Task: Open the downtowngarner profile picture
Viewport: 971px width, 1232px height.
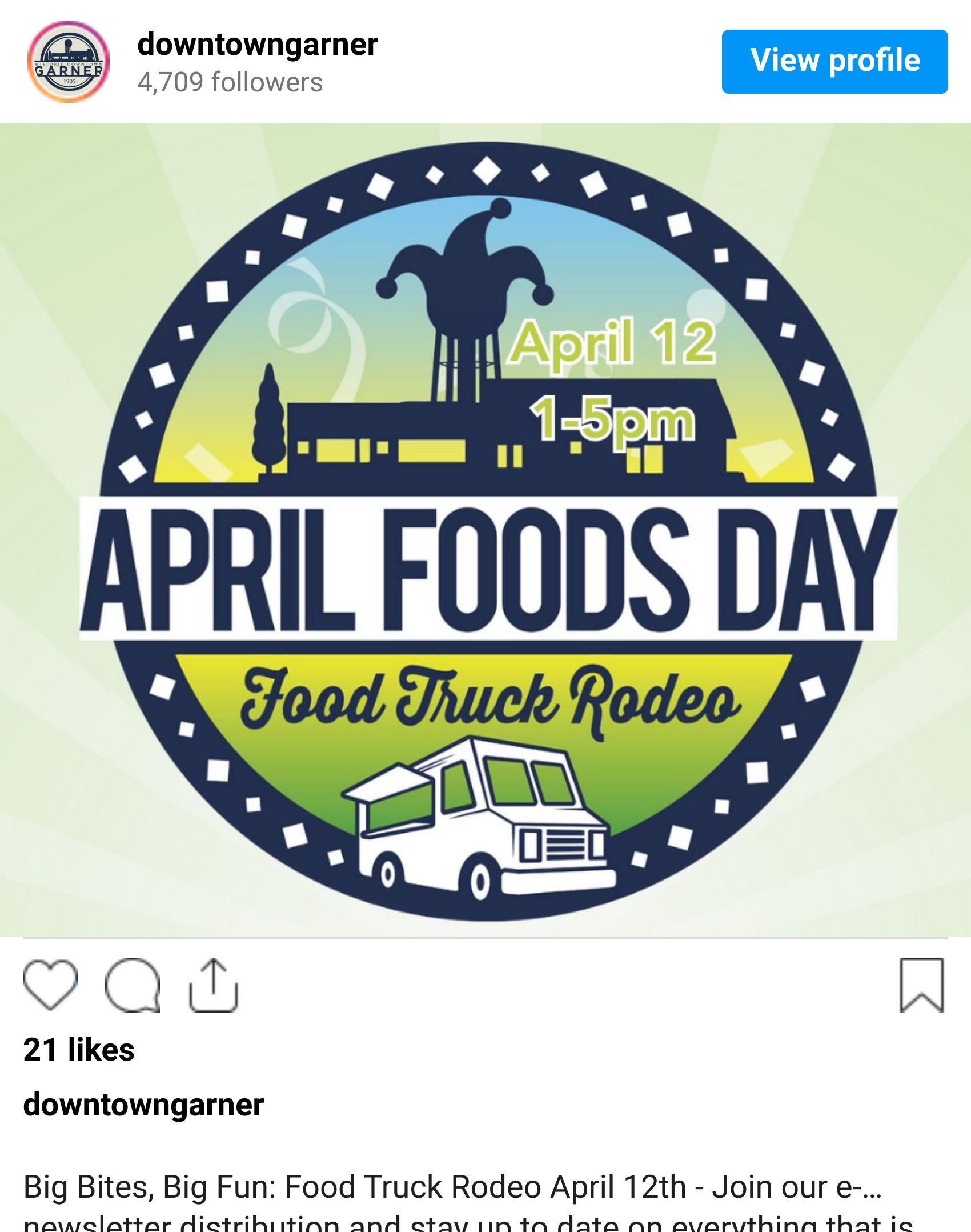Action: 69,62
